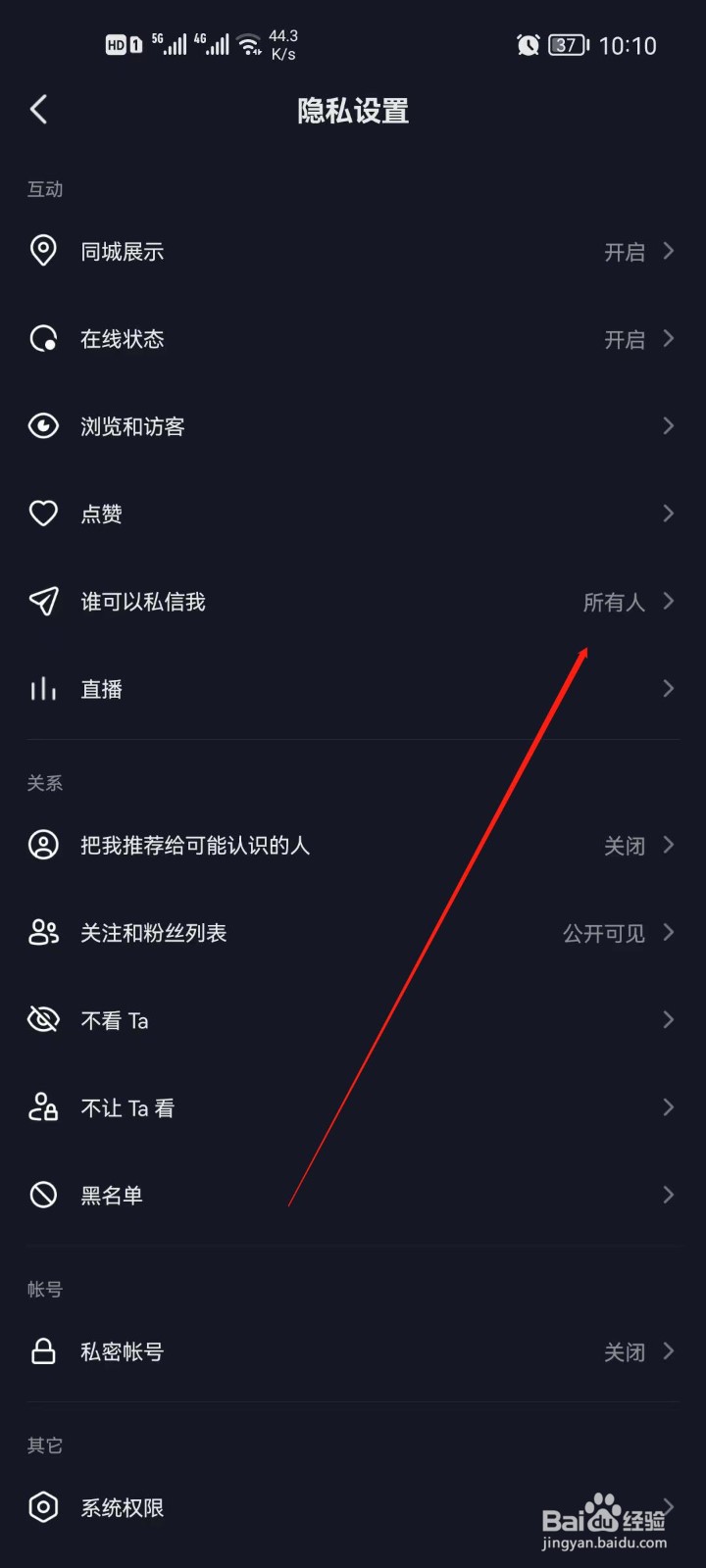Open the 系统权限 settings entry
The image size is (706, 1568).
122,1507
